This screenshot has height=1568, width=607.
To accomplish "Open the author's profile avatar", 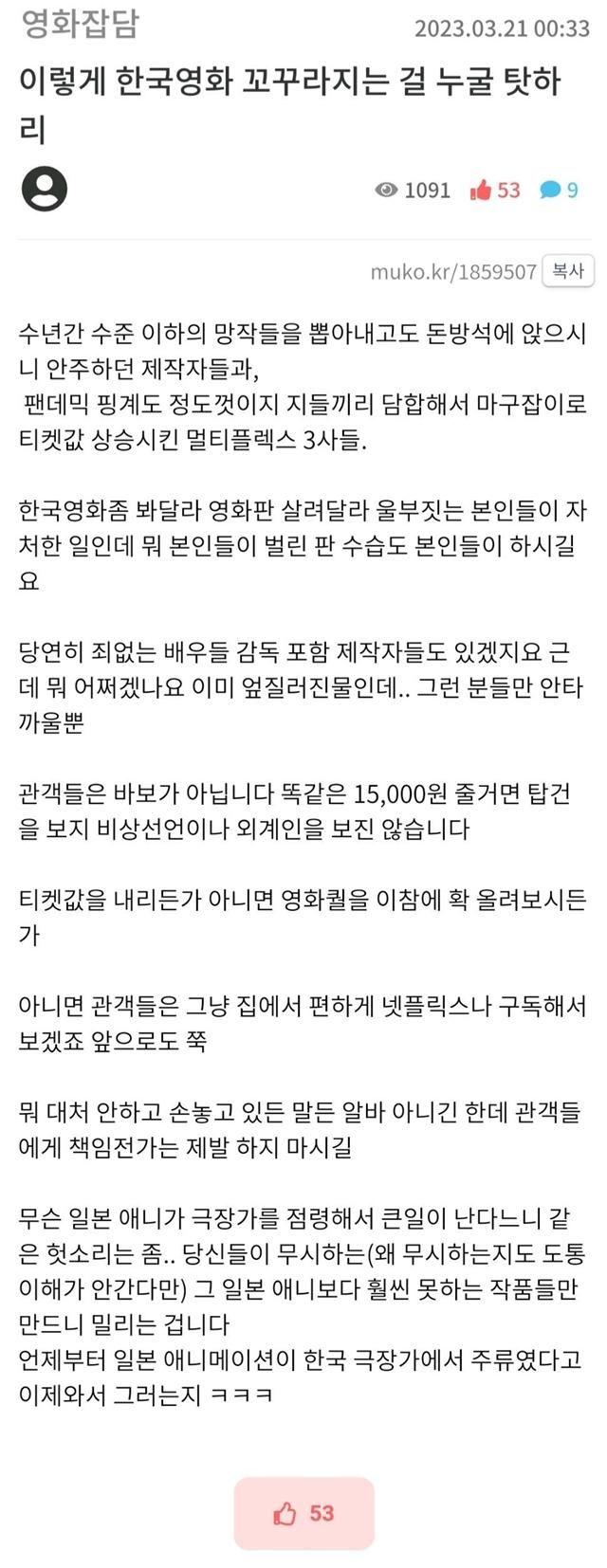I will click(45, 189).
